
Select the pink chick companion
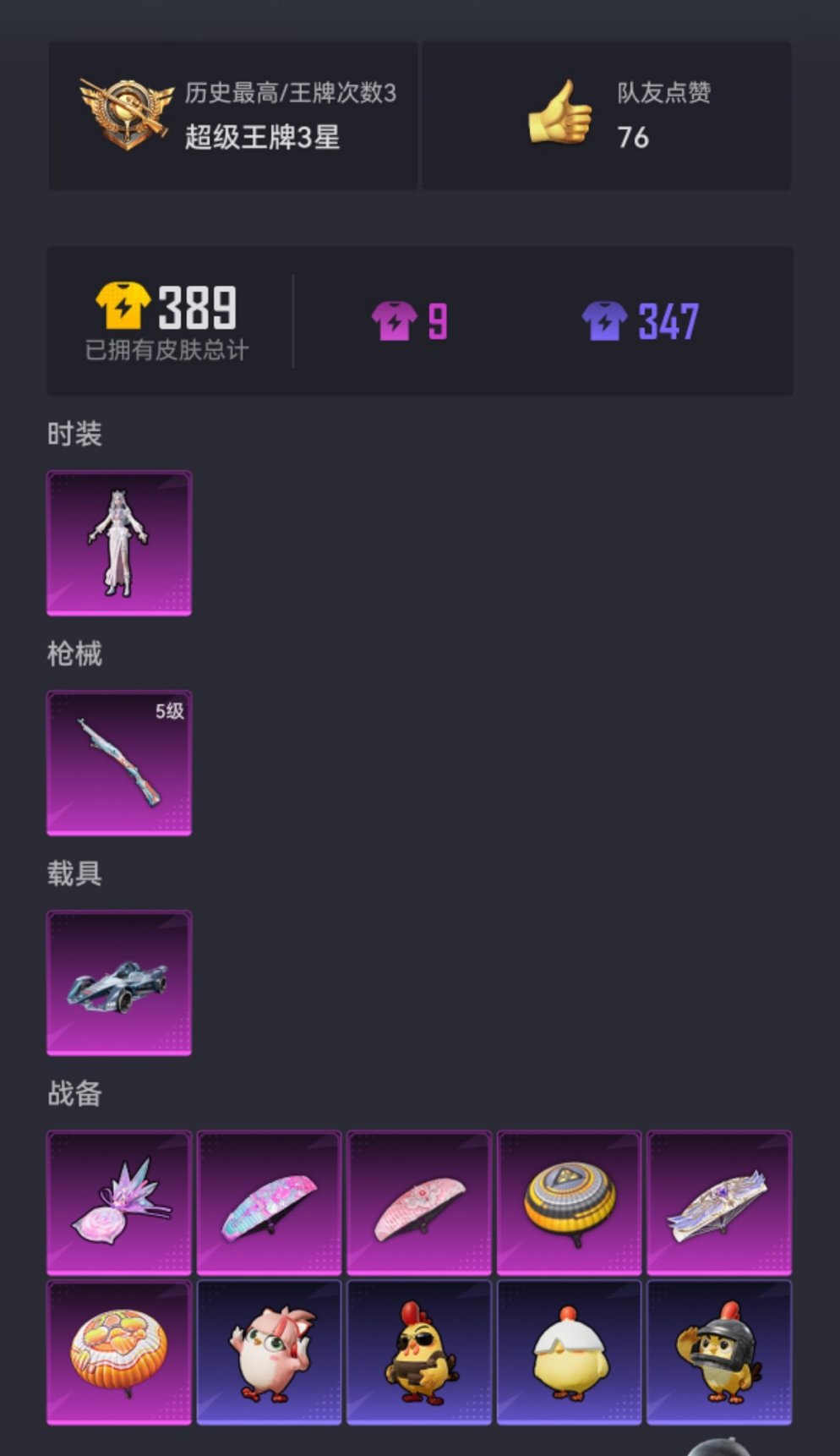(270, 1353)
